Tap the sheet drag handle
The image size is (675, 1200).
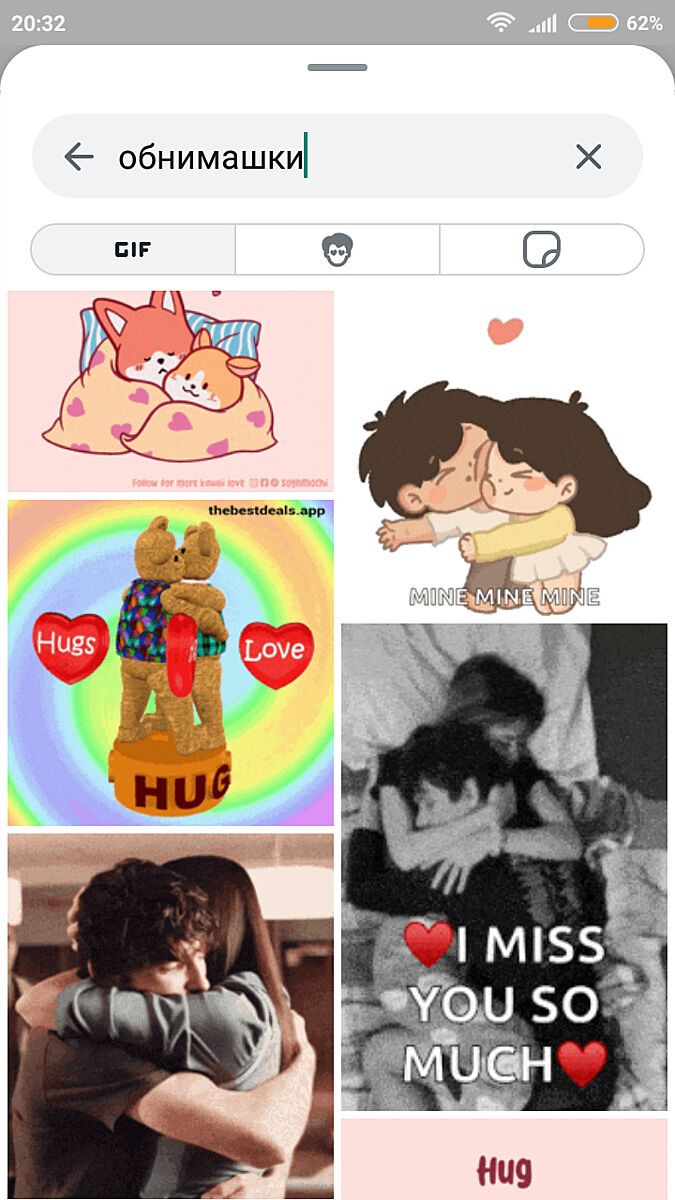337,68
